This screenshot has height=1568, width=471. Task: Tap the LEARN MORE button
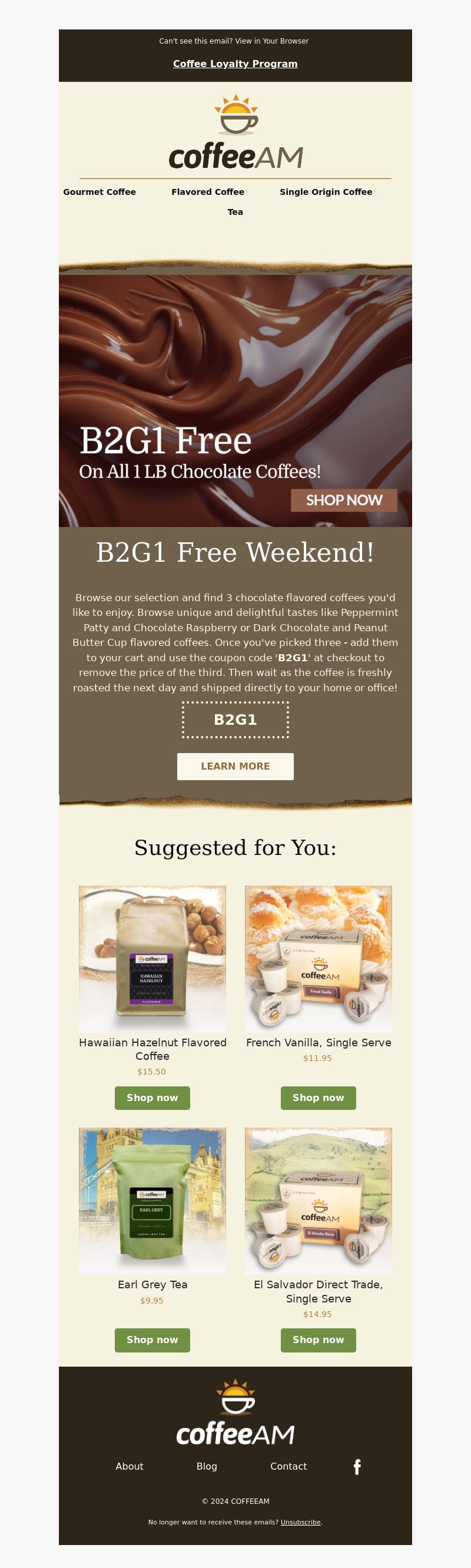pos(235,767)
